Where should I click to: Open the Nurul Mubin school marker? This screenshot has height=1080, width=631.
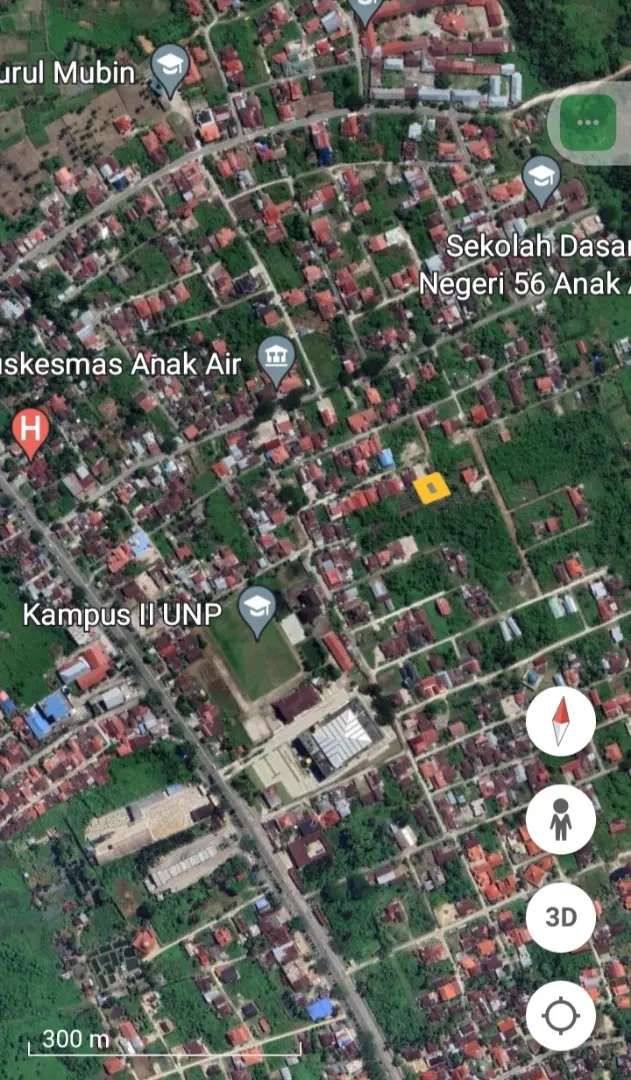coord(170,68)
